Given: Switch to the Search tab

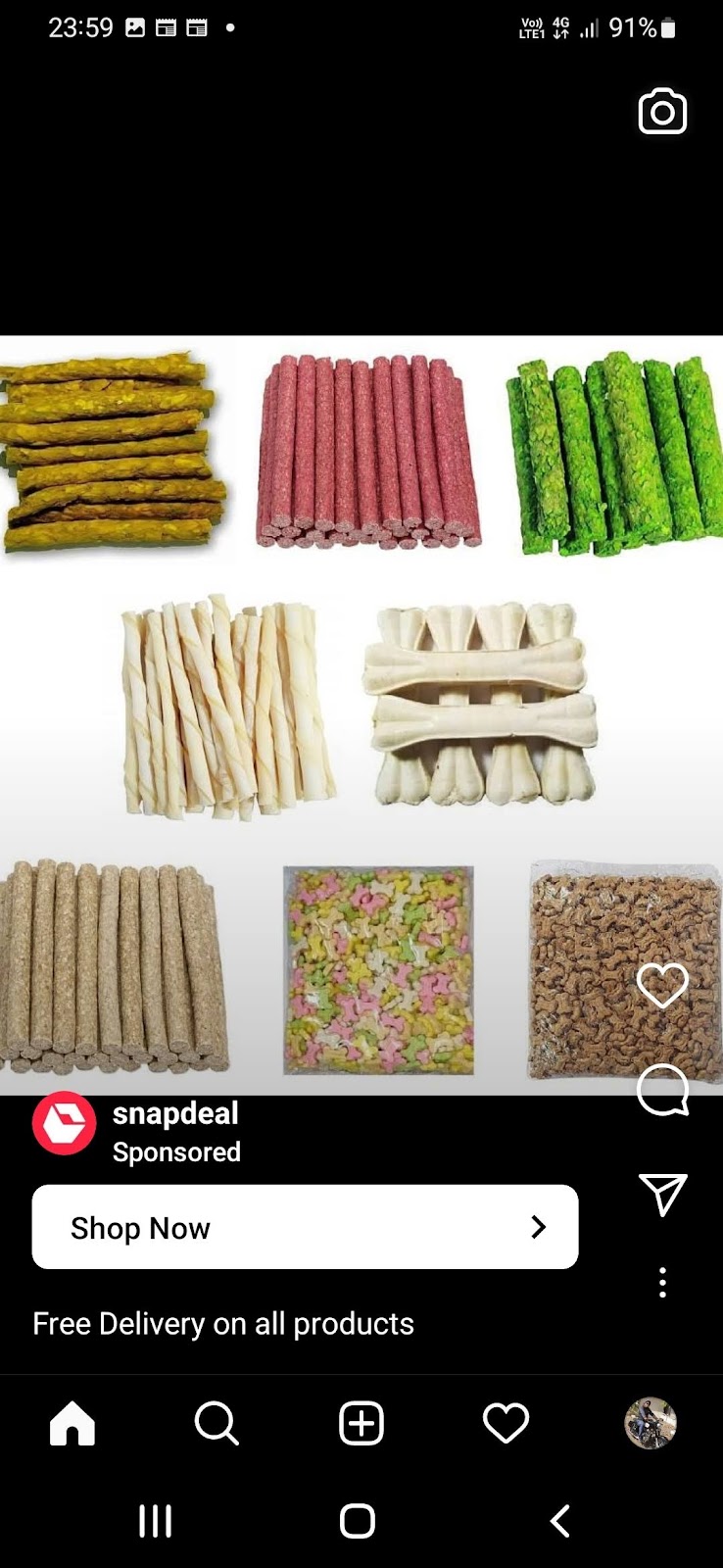Looking at the screenshot, I should [217, 1423].
